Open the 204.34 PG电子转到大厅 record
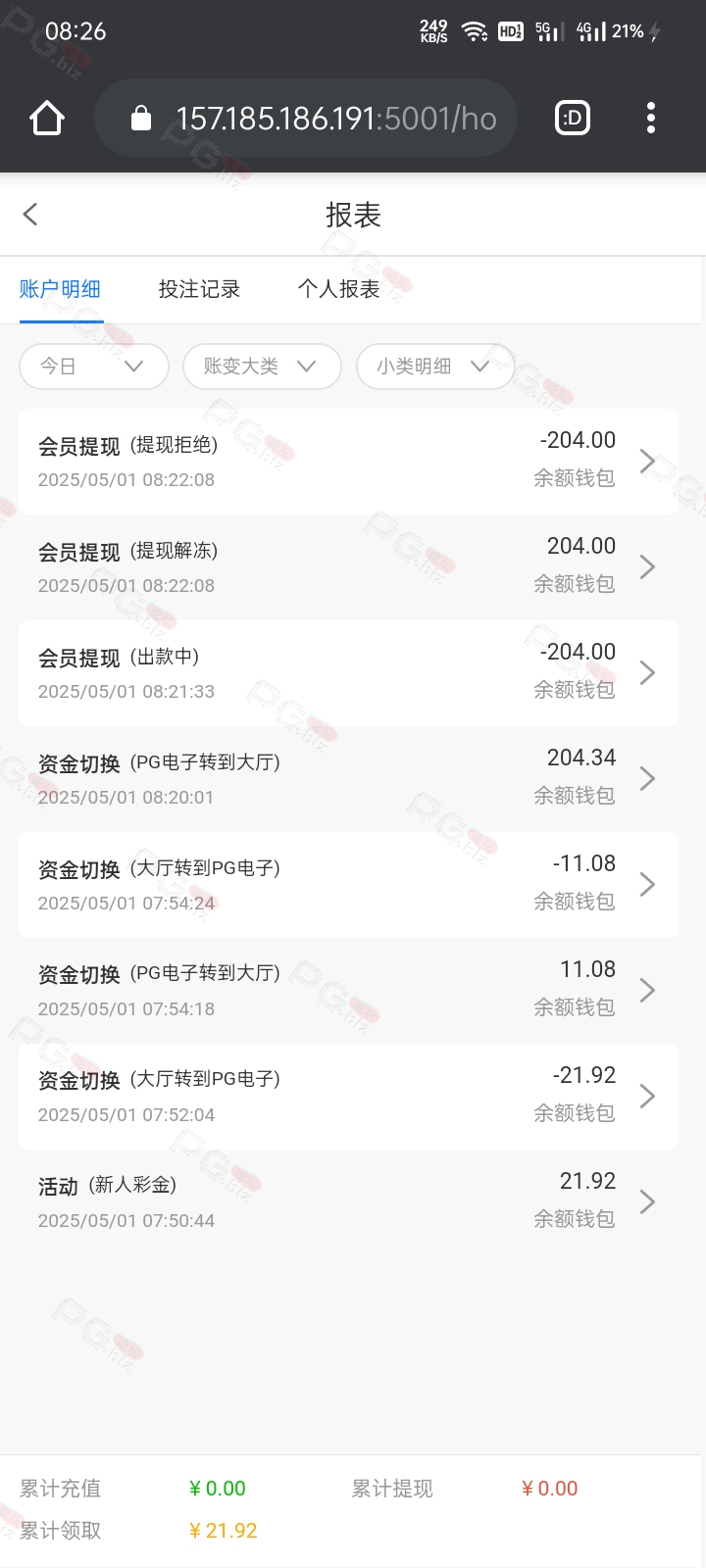This screenshot has width=706, height=1568. 348,778
